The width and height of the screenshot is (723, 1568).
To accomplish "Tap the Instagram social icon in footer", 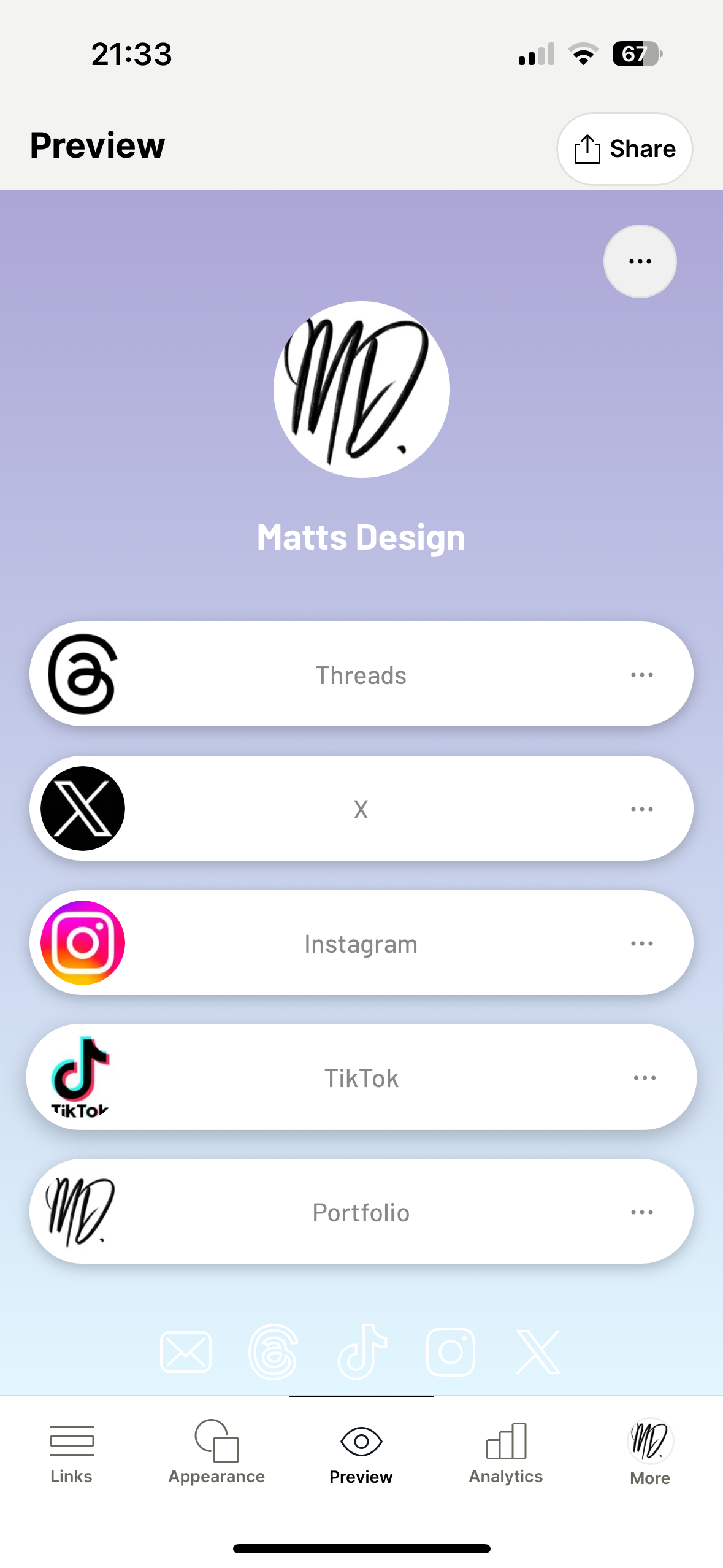I will coord(451,1352).
